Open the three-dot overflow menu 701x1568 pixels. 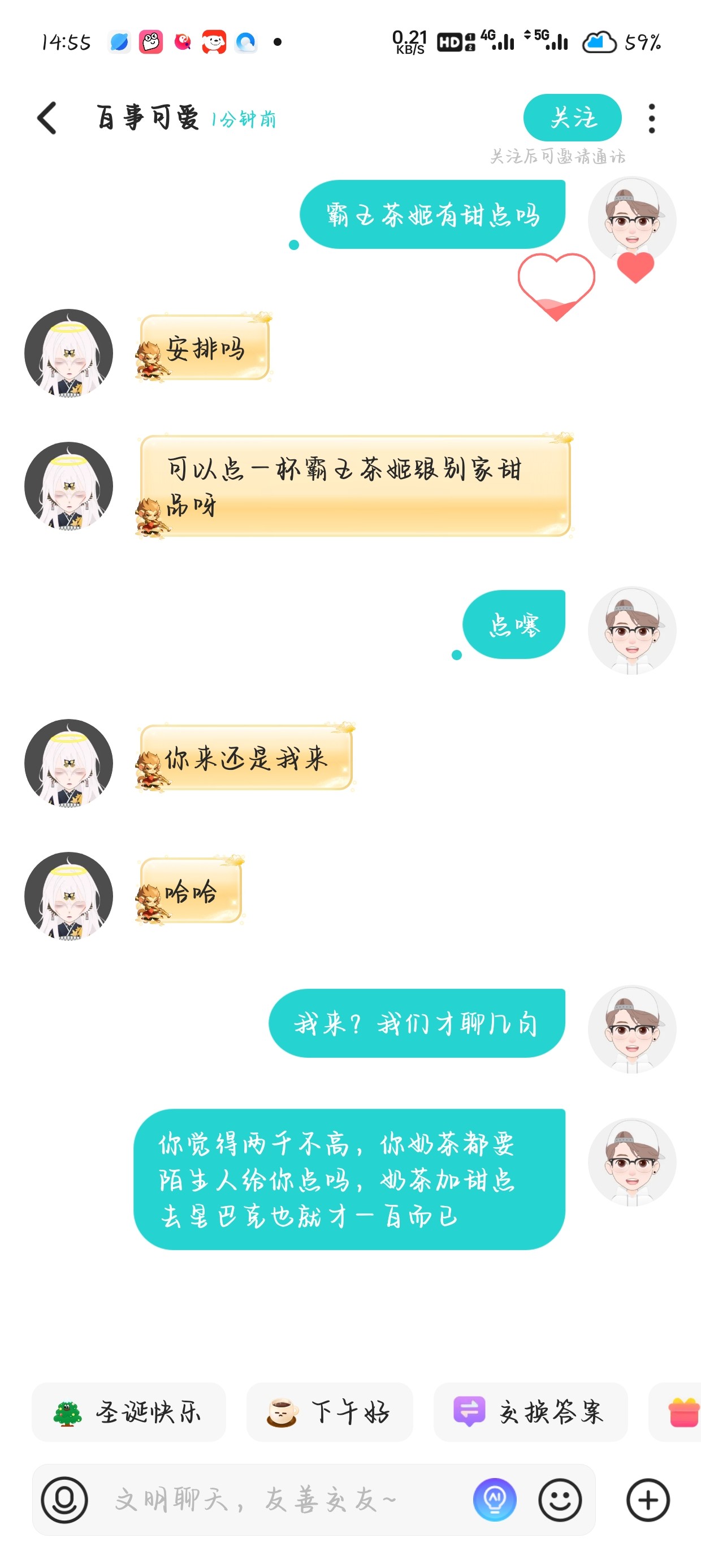(652, 118)
